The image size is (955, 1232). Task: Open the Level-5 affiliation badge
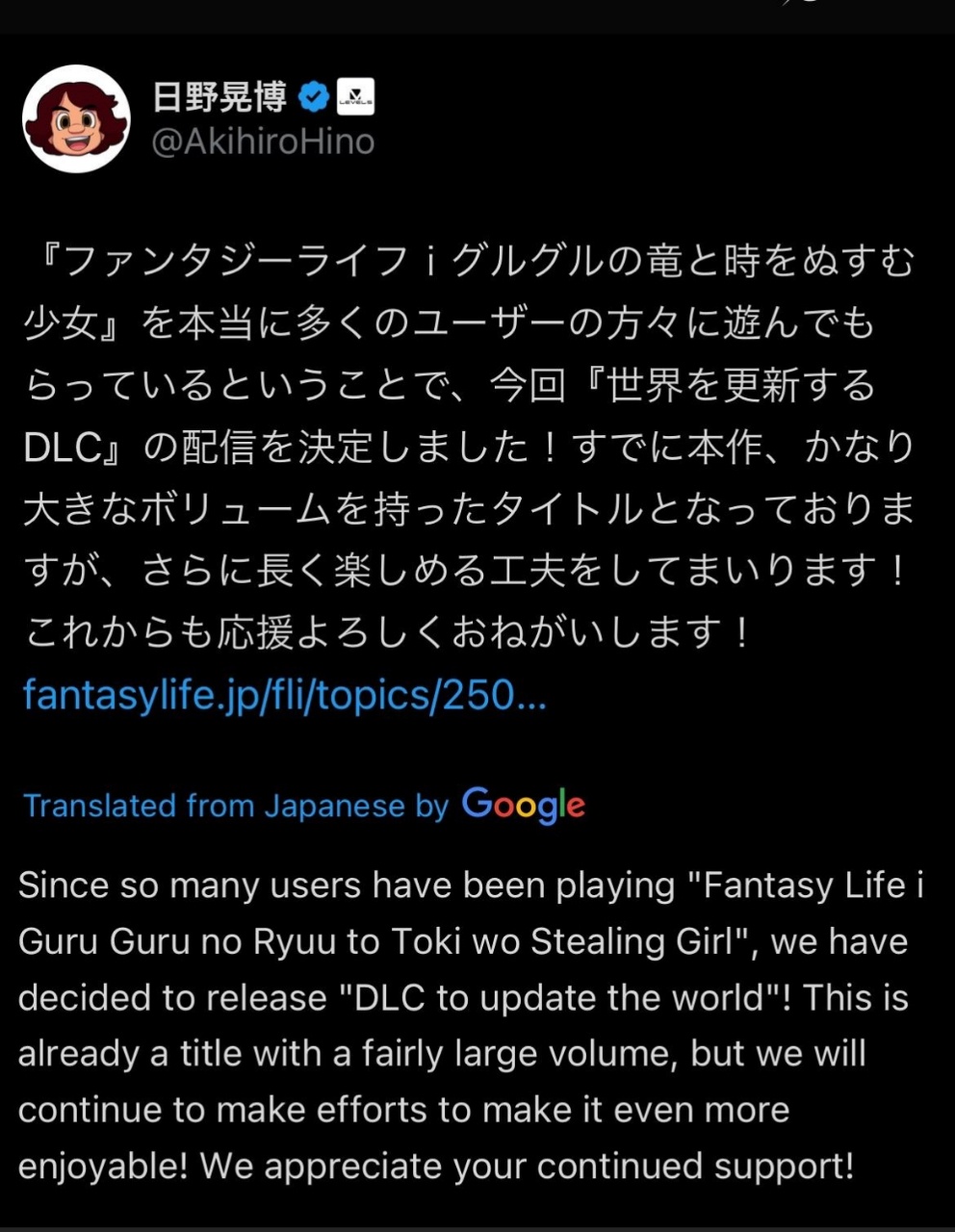tap(356, 96)
